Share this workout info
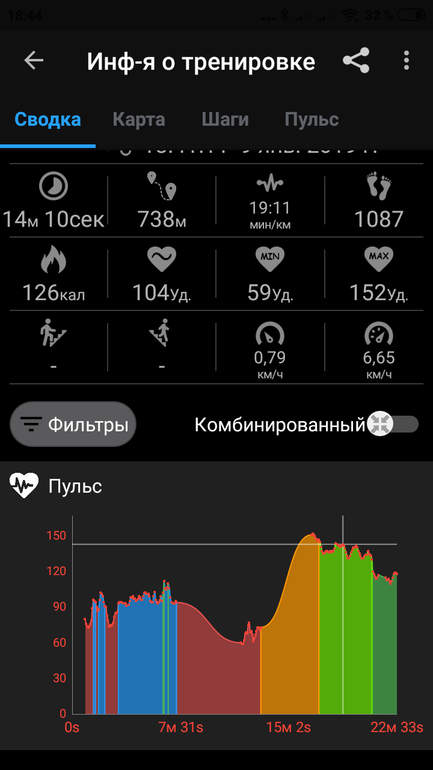This screenshot has width=433, height=770. (356, 60)
